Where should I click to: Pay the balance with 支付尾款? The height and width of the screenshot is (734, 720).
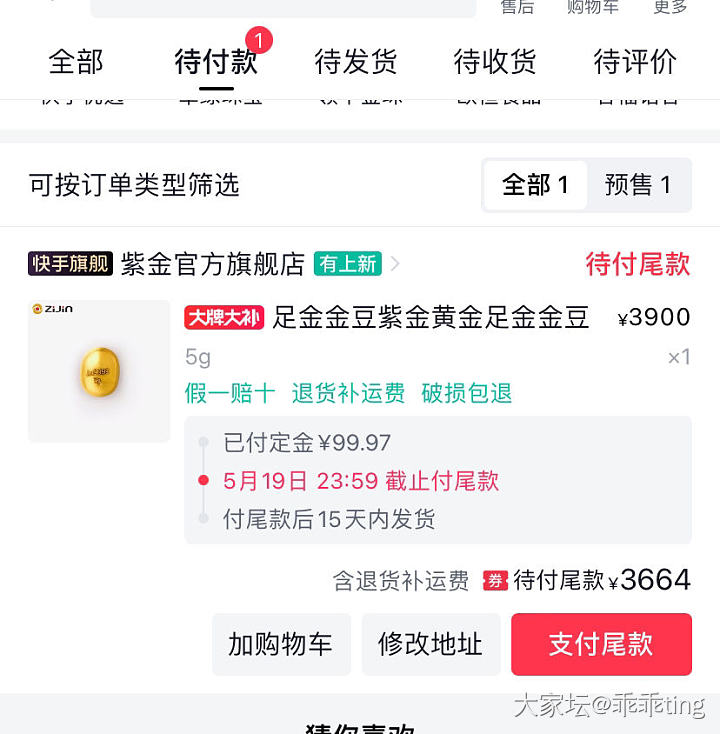[x=601, y=644]
